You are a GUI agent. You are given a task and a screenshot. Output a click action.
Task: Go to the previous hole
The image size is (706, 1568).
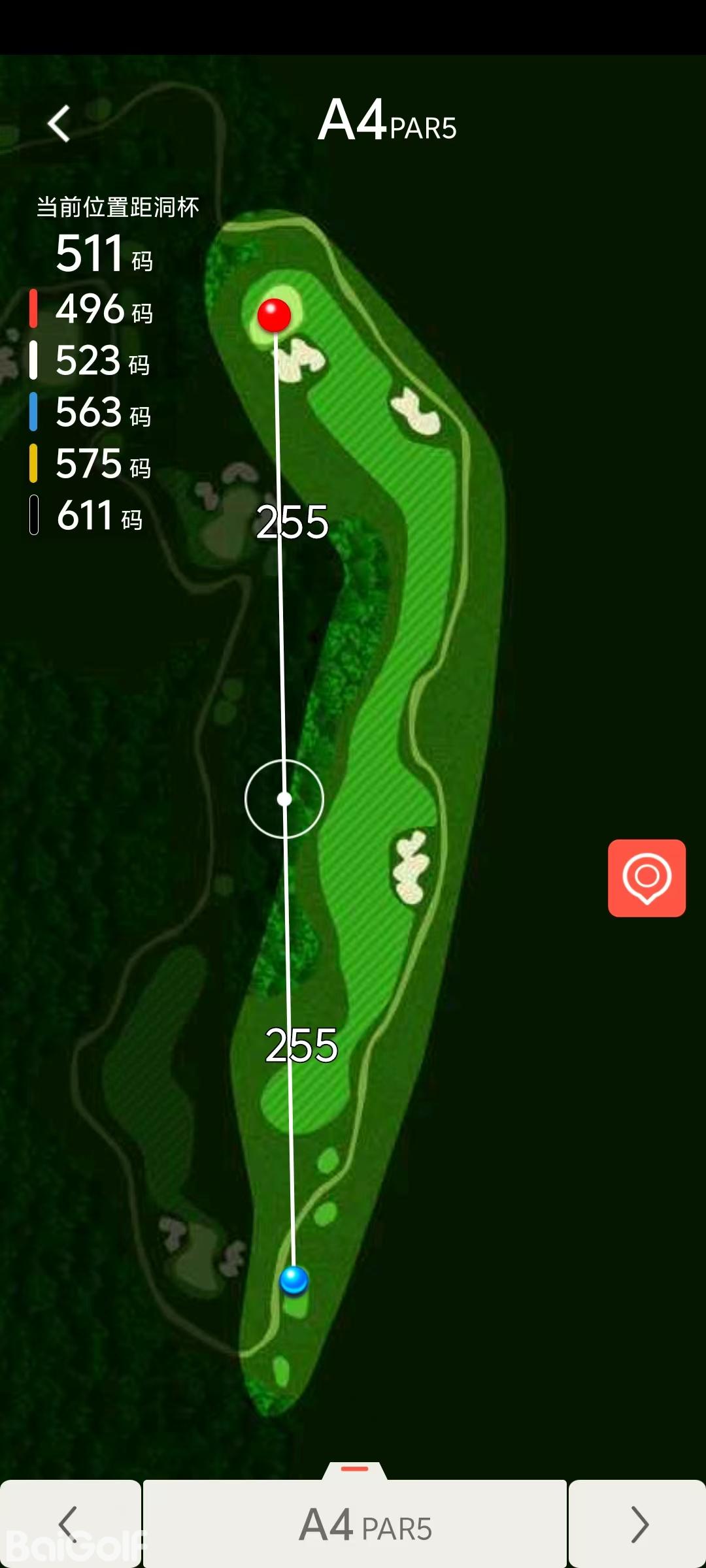coord(69,1524)
